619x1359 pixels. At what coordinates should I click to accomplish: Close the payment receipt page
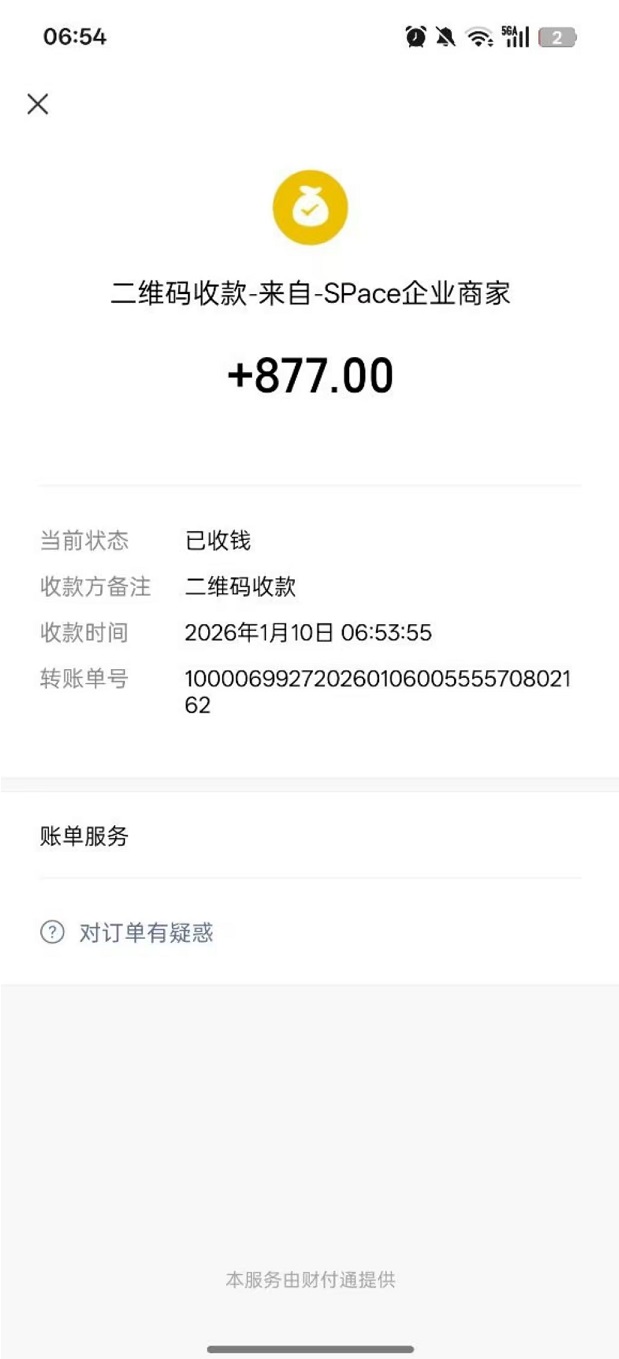tap(38, 104)
